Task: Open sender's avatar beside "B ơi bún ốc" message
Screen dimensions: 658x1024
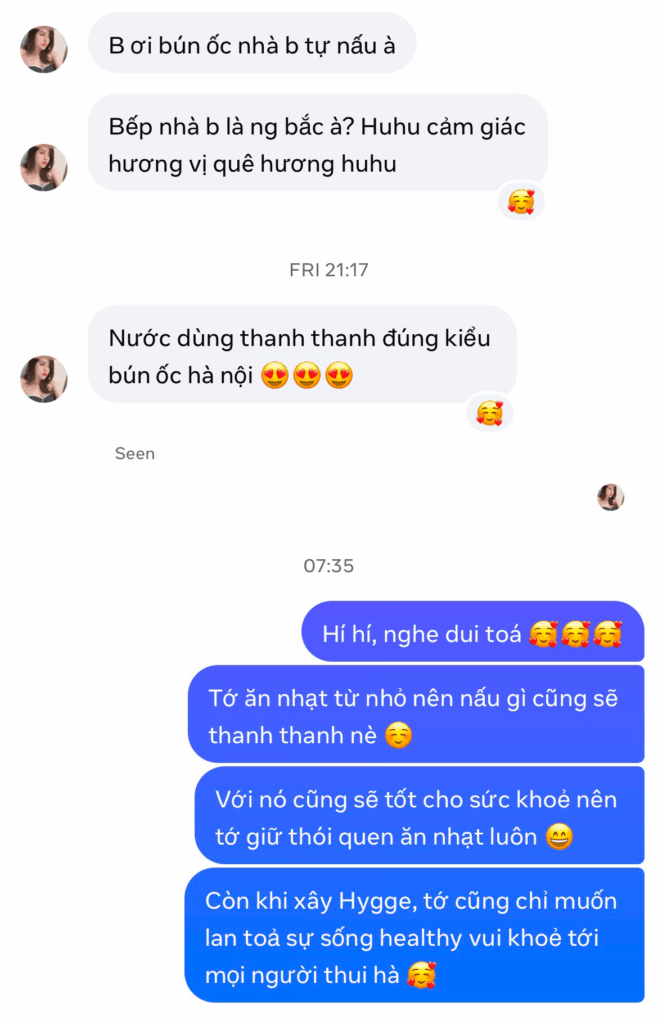Action: (x=44, y=50)
